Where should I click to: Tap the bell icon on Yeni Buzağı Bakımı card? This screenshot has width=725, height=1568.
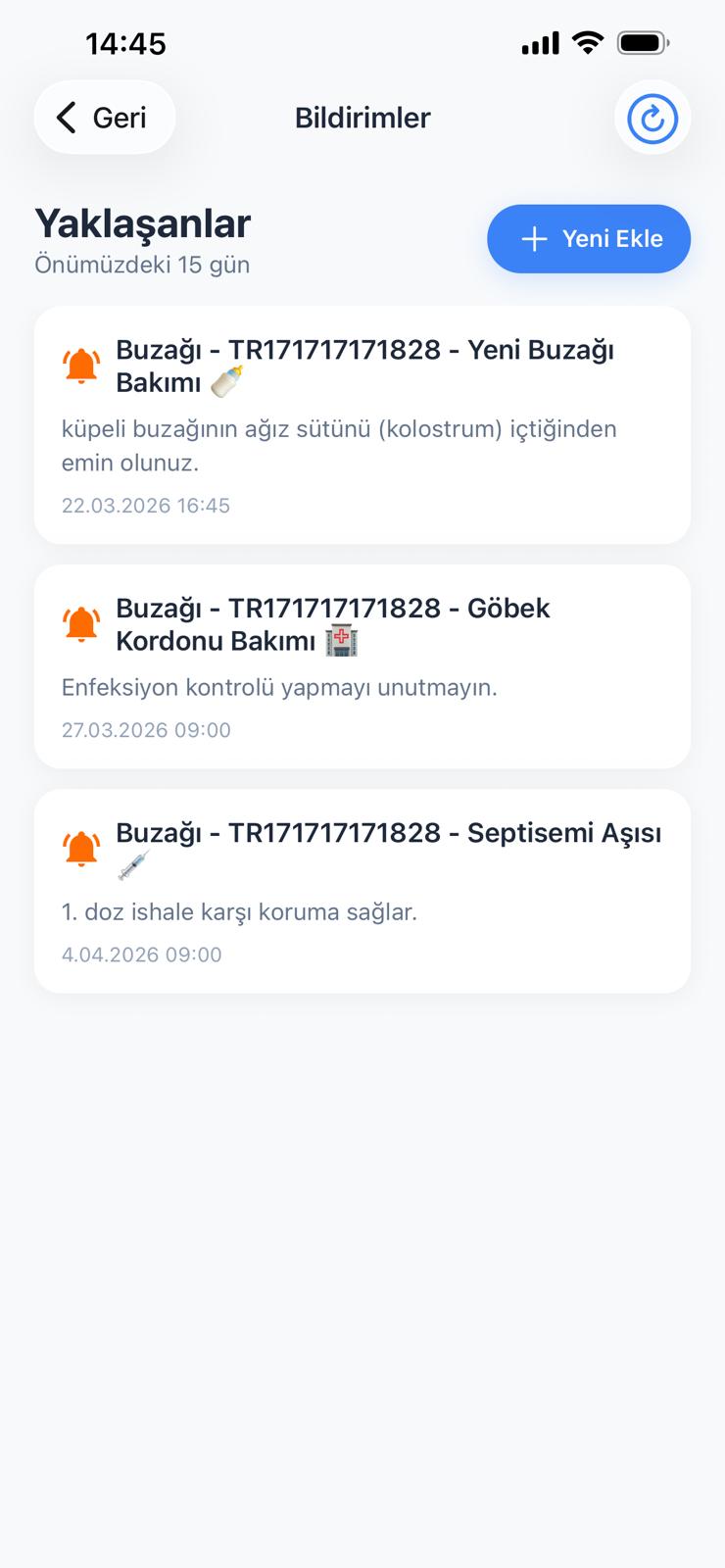pyautogui.click(x=82, y=365)
